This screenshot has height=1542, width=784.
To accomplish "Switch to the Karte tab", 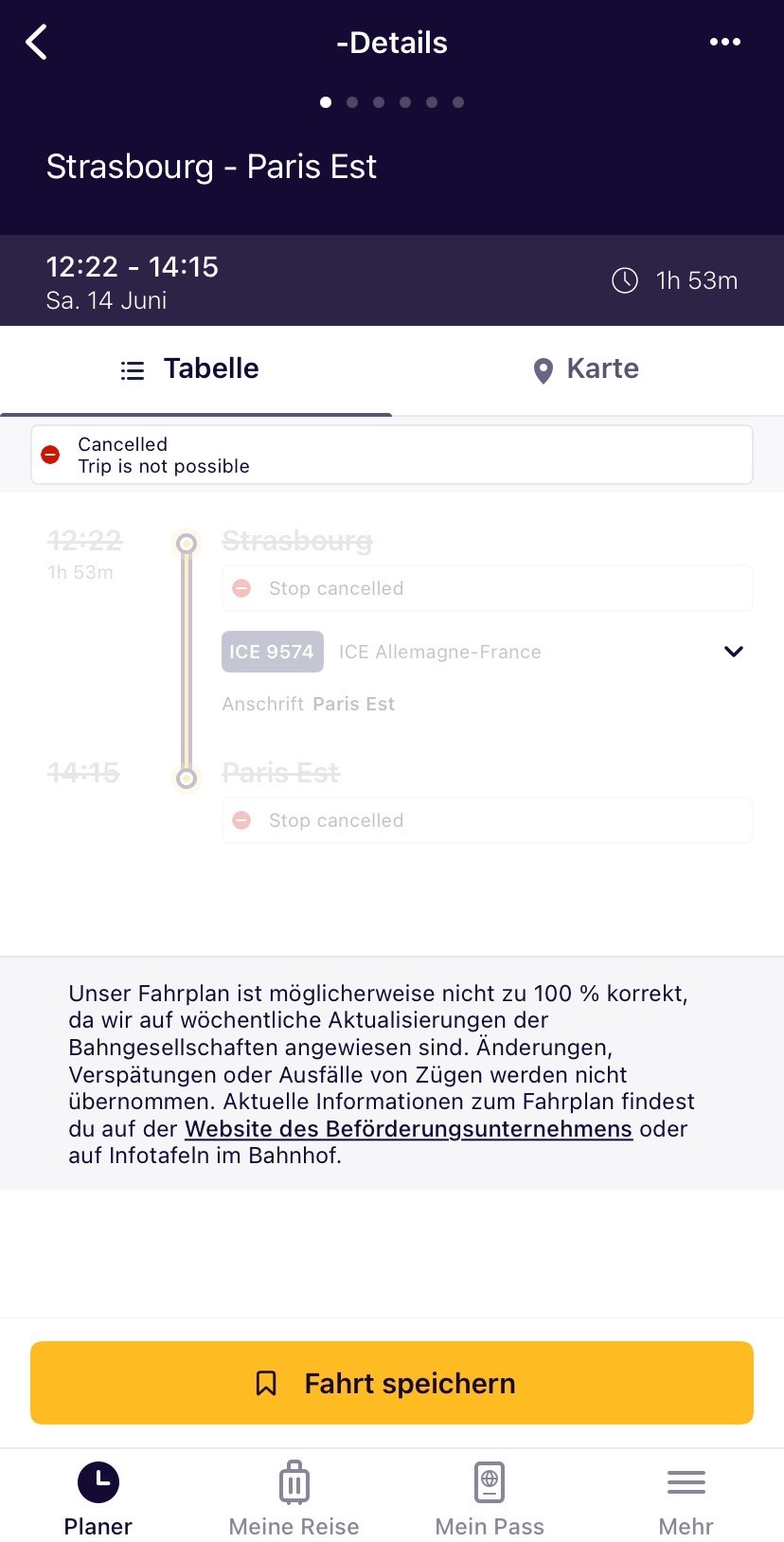I will tap(587, 369).
